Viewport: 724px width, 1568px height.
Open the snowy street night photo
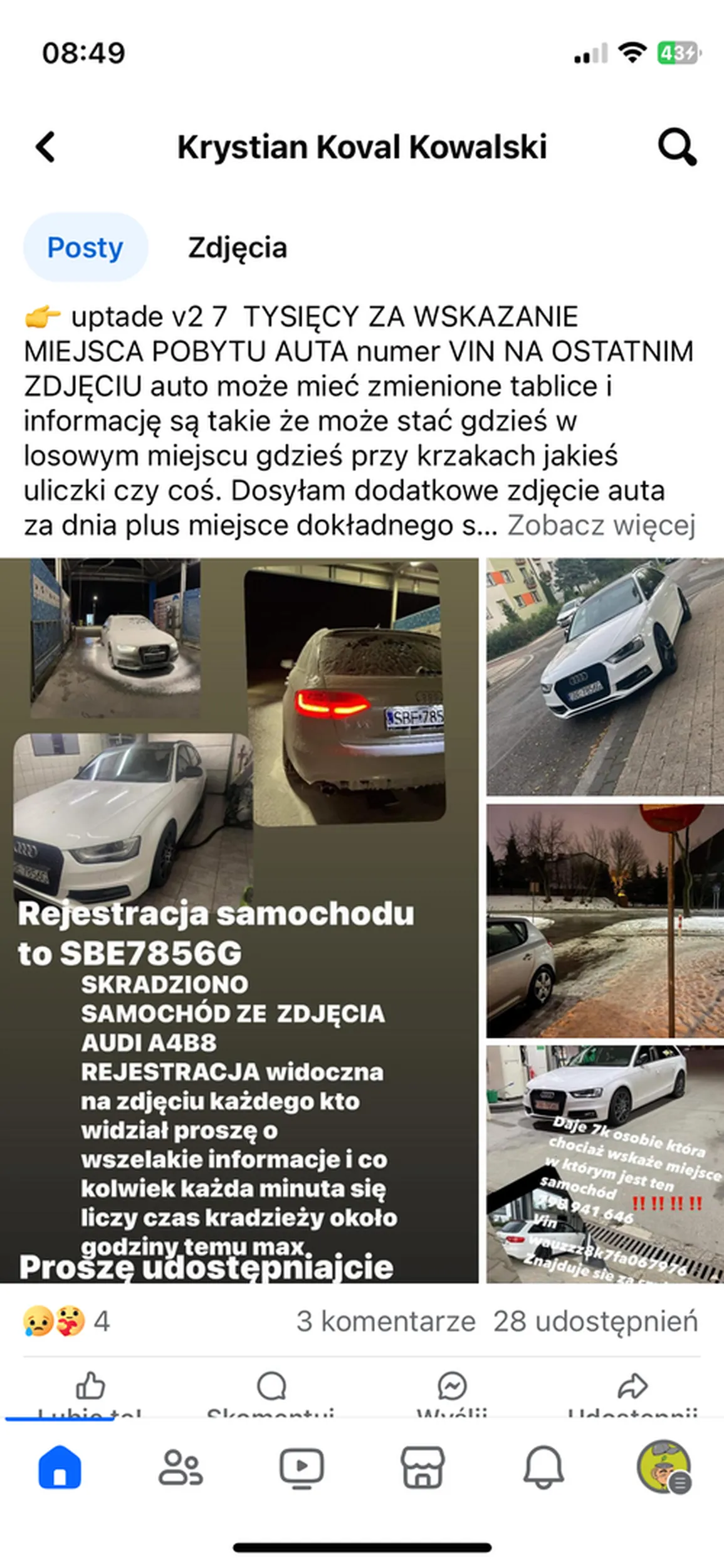[605, 921]
